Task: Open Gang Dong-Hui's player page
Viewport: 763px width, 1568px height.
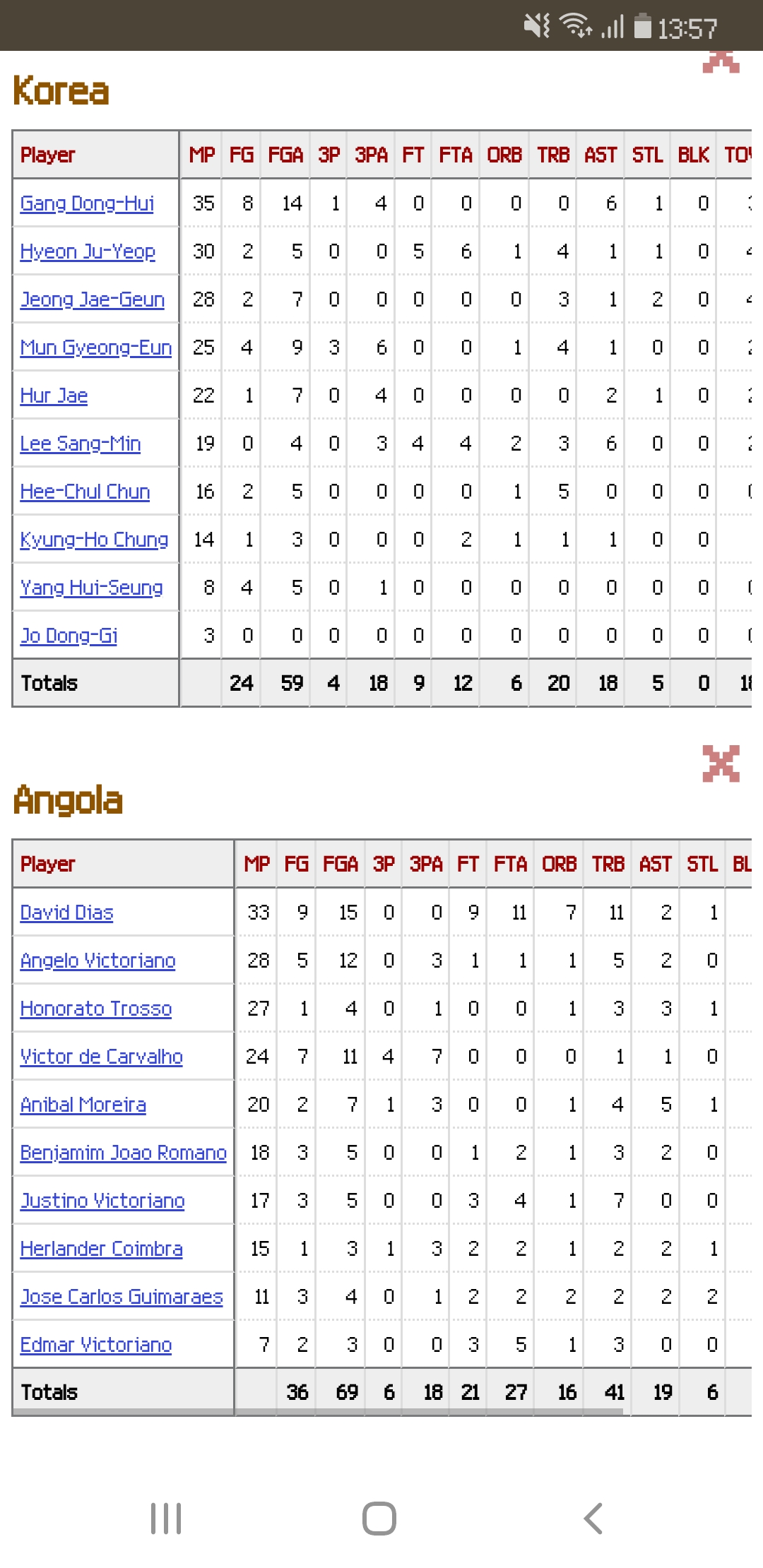Action: tap(87, 203)
